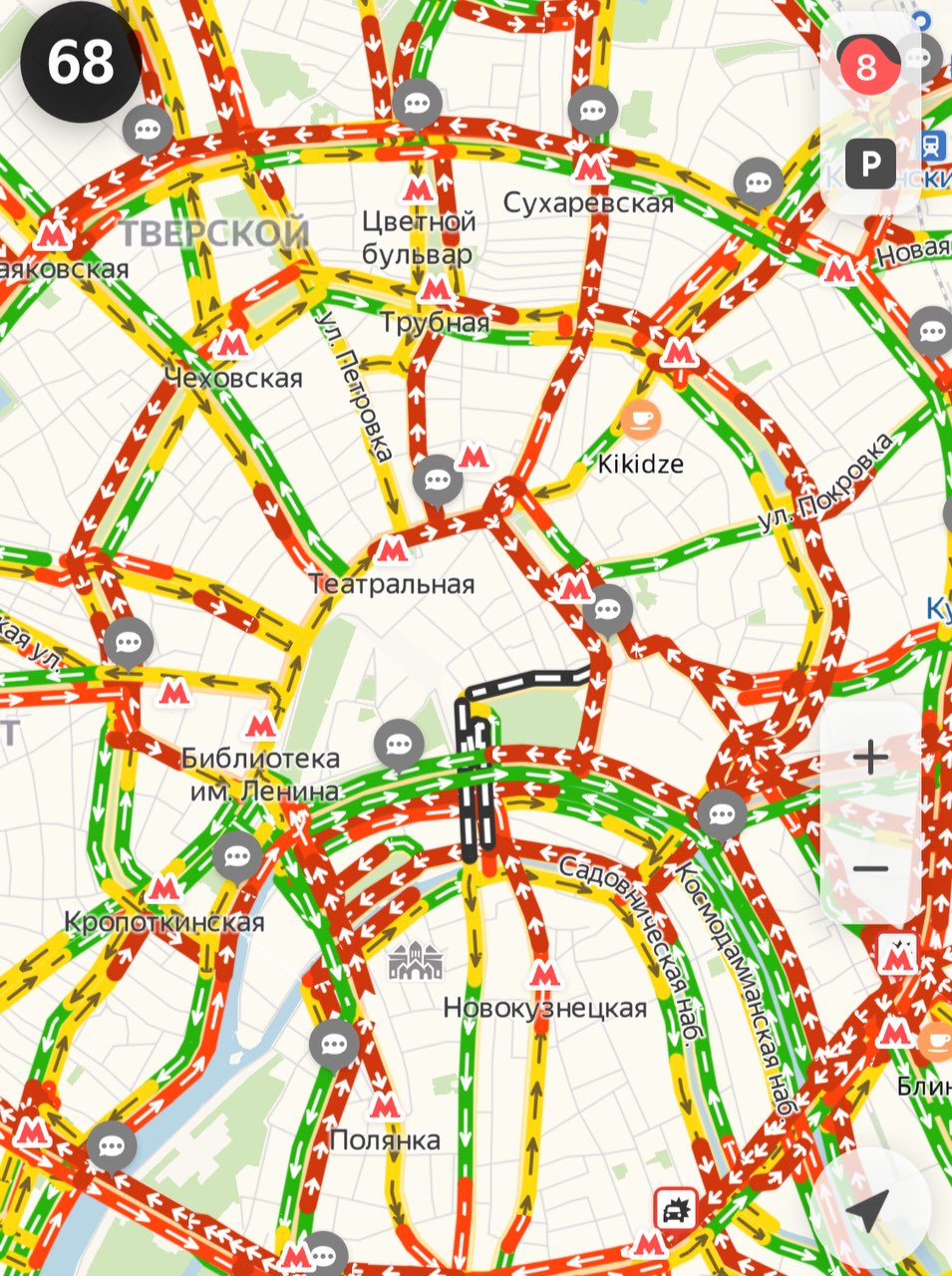Select the Трубная metro station icon

[x=434, y=290]
